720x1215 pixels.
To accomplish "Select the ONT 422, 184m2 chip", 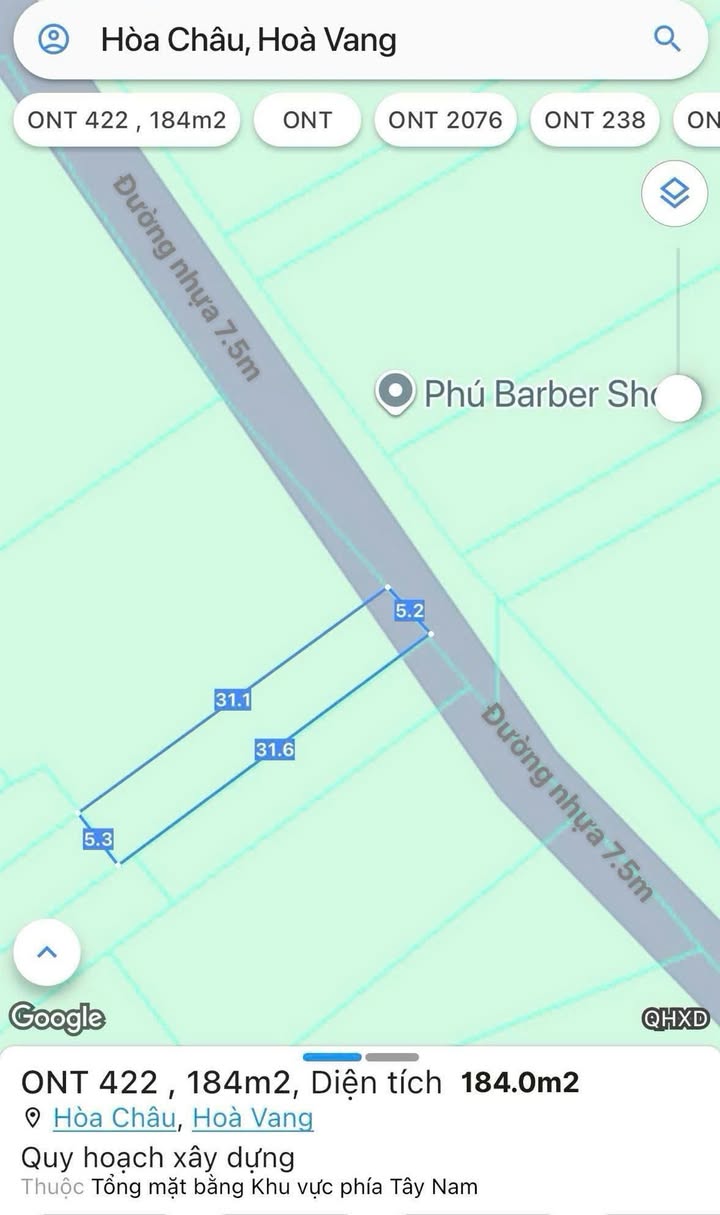I will pos(127,120).
